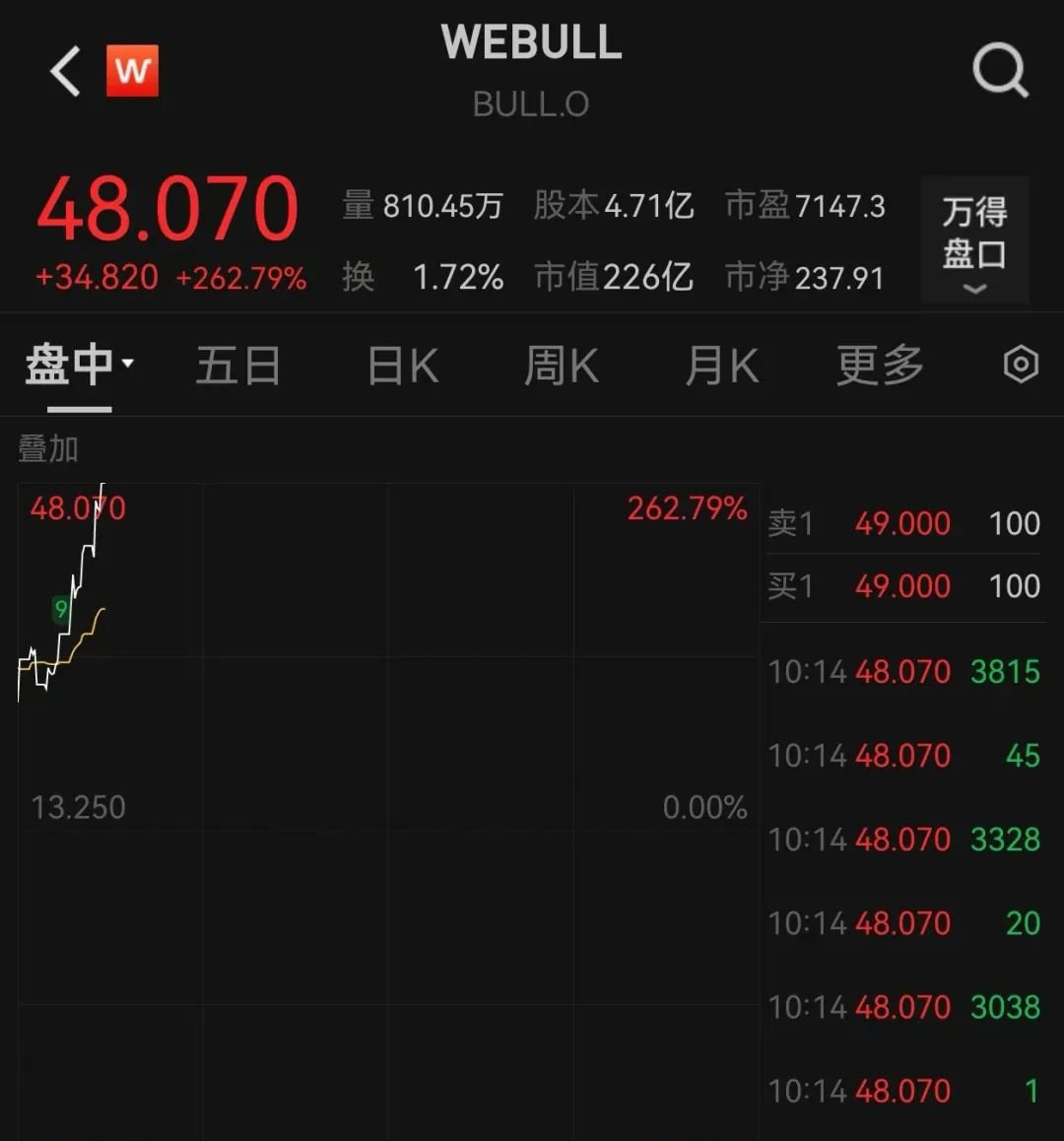The width and height of the screenshot is (1064, 1141).
Task: Open the 万得盘口 chevron dropdown
Action: point(974,289)
